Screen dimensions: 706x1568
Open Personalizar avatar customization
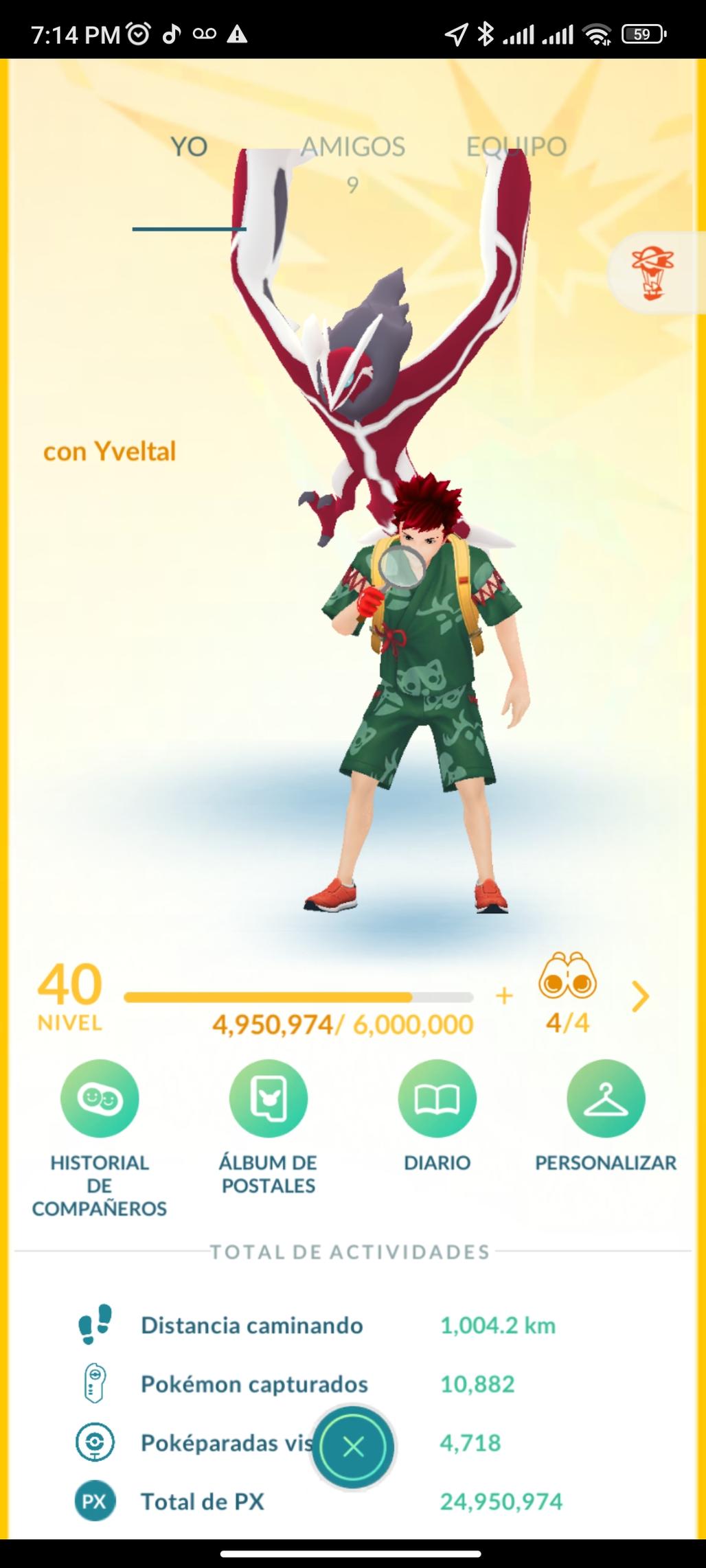pos(605,1100)
